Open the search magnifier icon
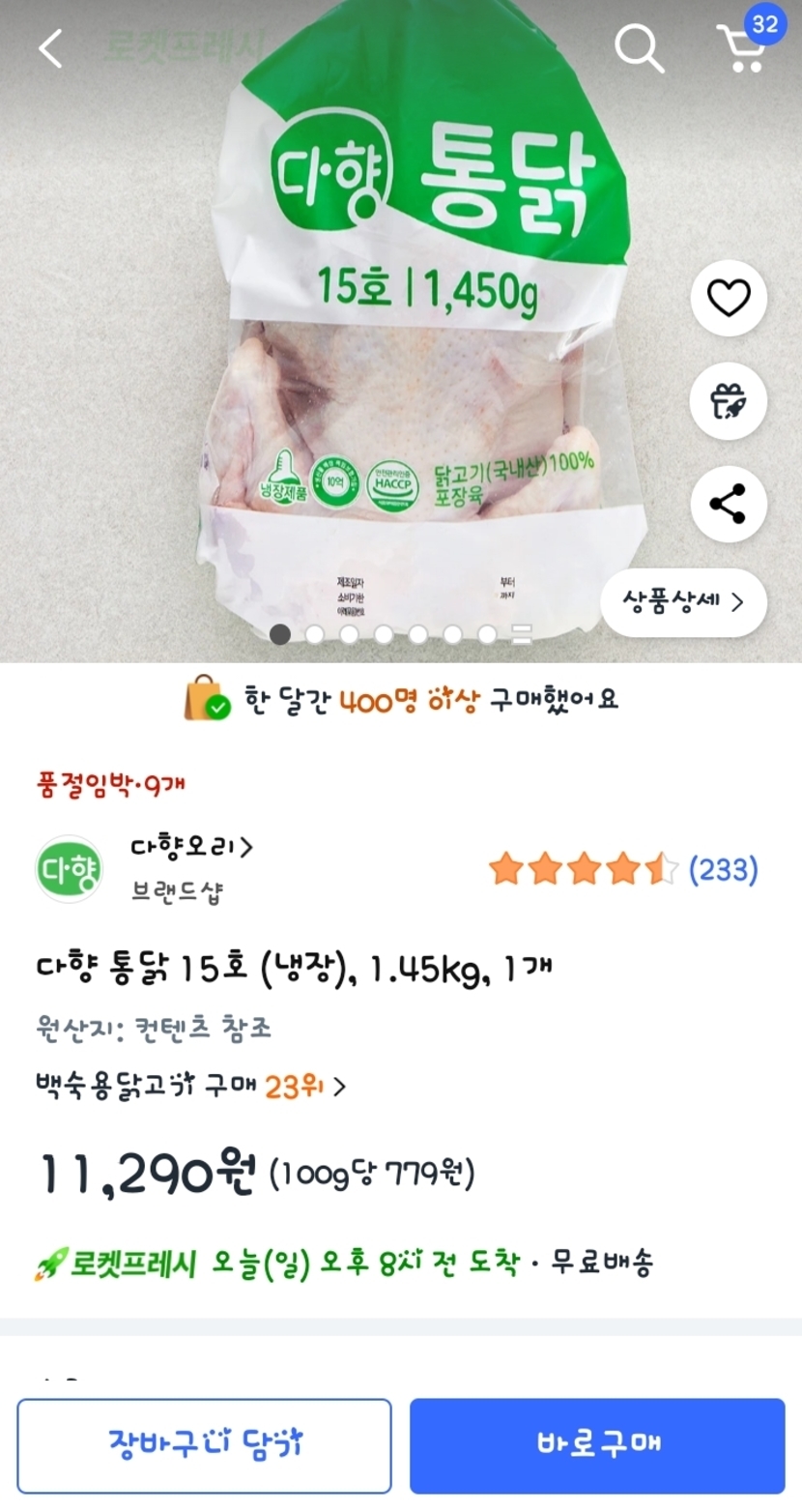The image size is (802, 1512). click(640, 47)
